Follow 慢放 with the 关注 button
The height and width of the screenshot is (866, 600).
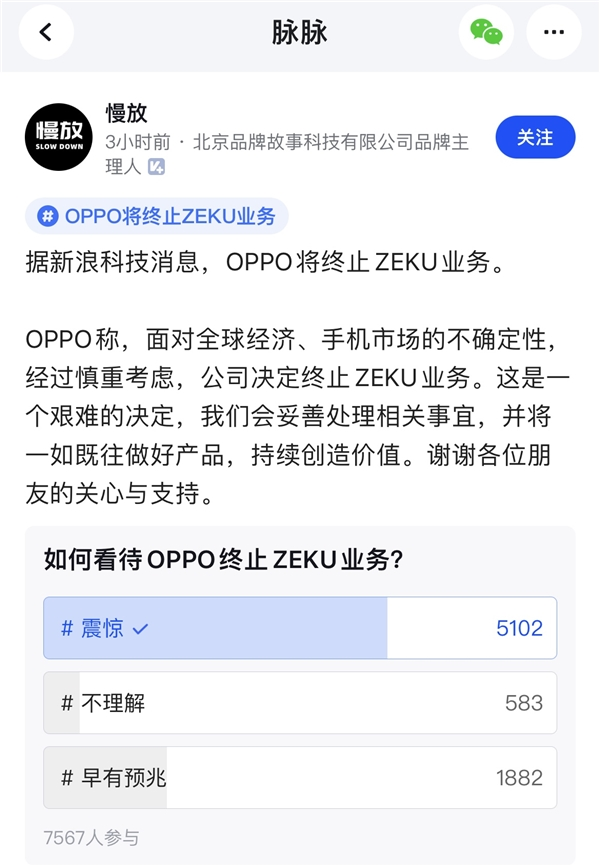(535, 138)
